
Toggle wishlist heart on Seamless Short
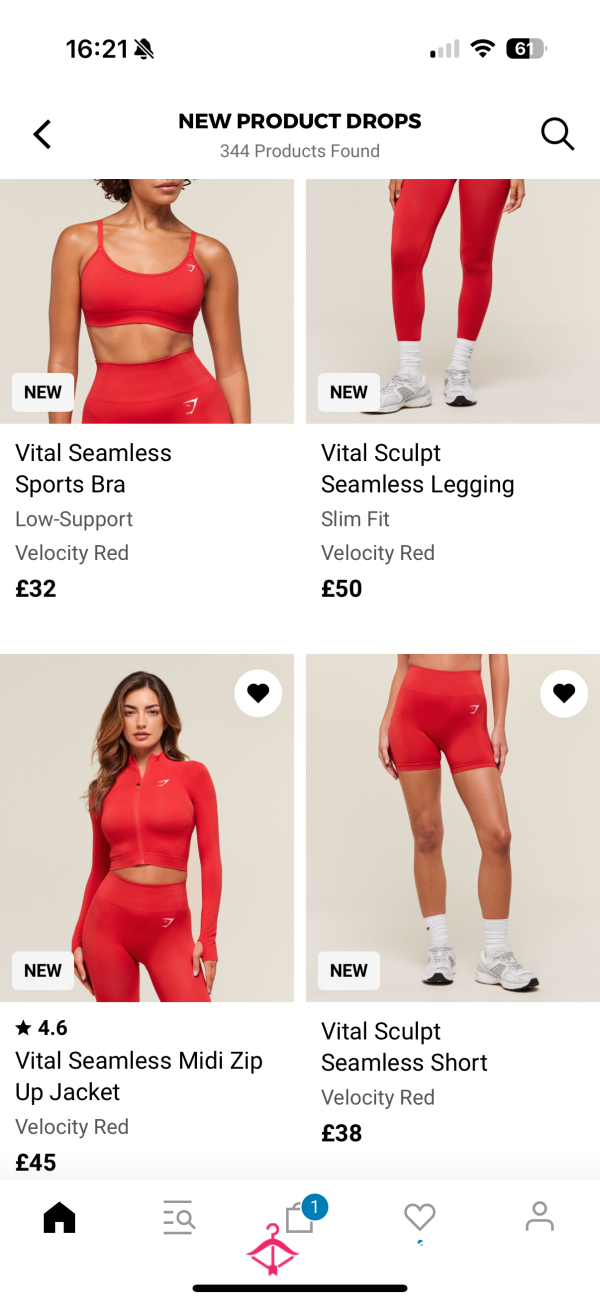pos(564,693)
